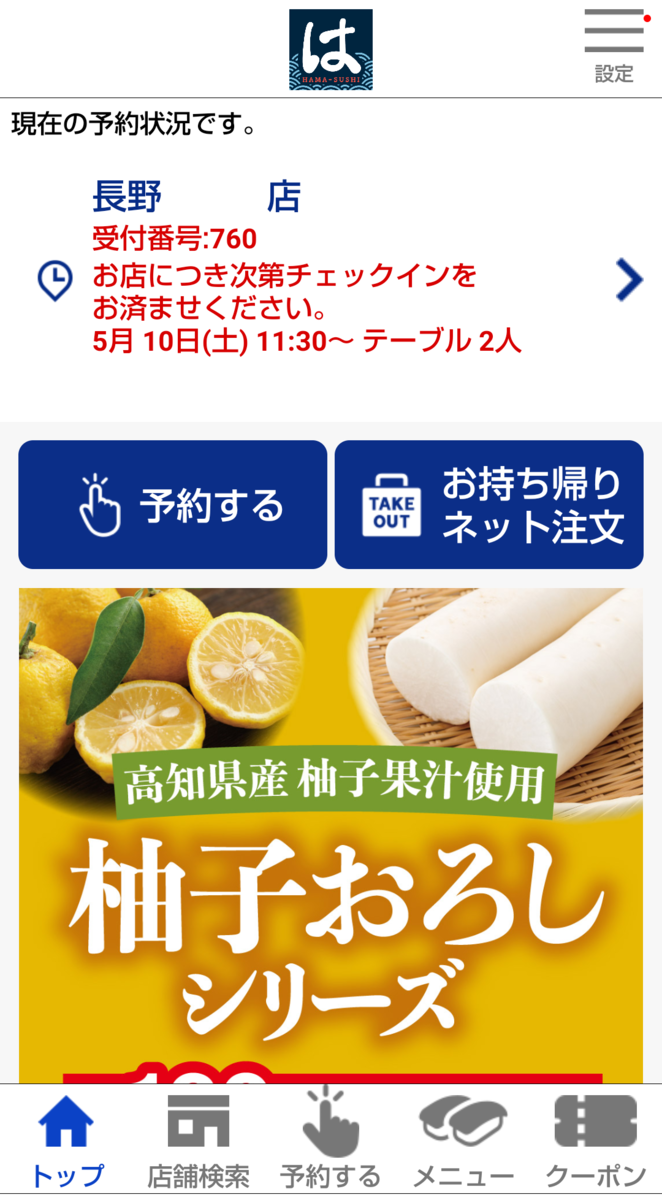Go to the メニュー tab
The height and width of the screenshot is (1200, 662).
pyautogui.click(x=463, y=1141)
